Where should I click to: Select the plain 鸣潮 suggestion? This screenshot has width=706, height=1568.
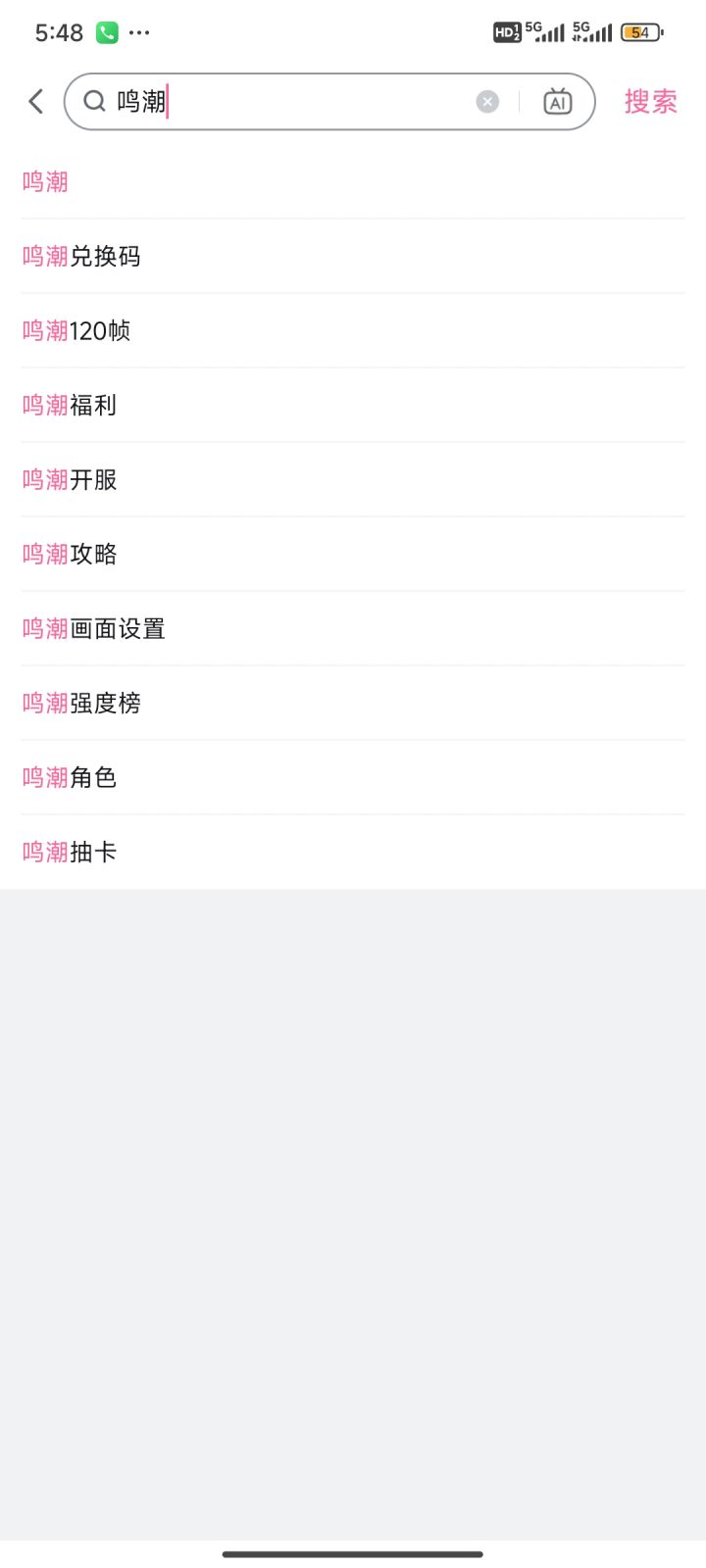353,182
